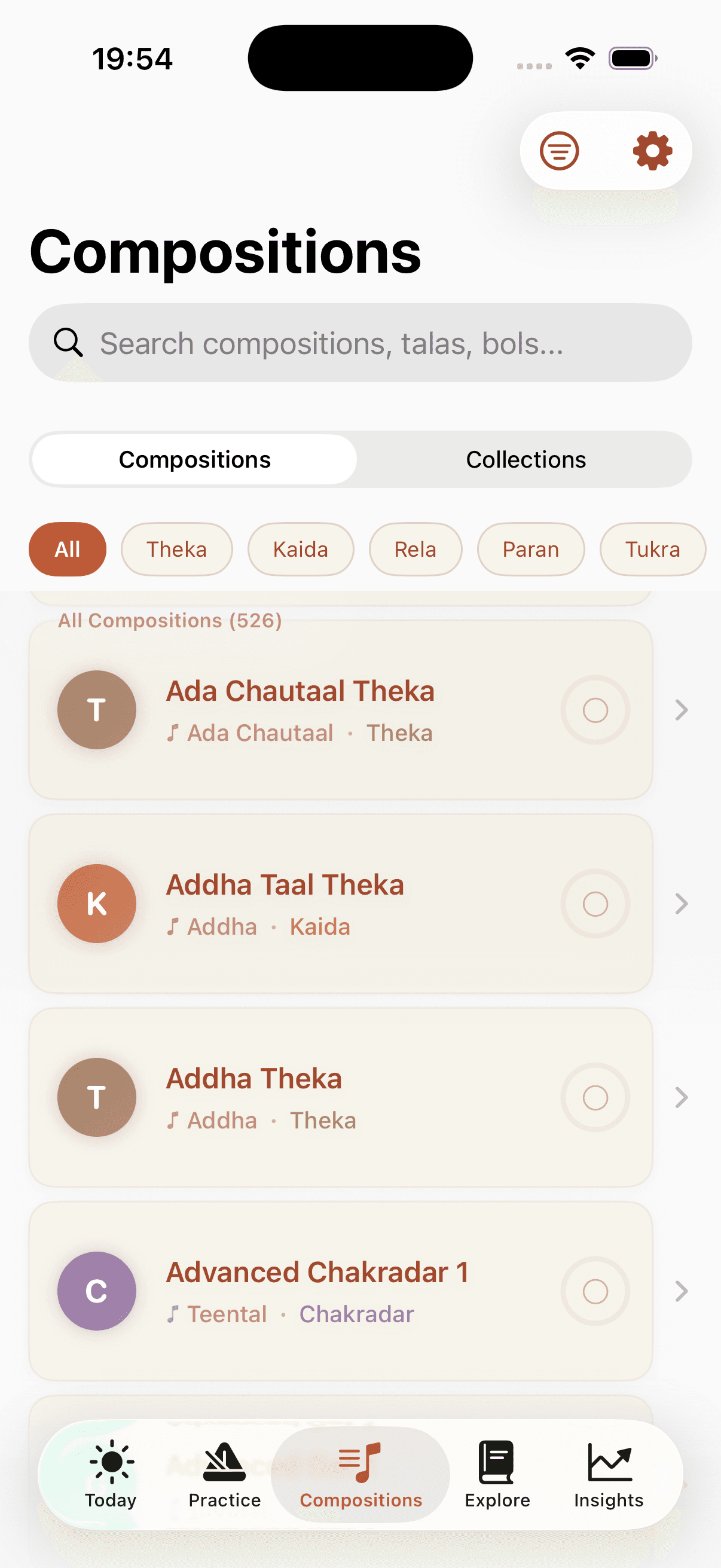The image size is (721, 1568).
Task: Switch to the Collections tab
Action: click(525, 459)
